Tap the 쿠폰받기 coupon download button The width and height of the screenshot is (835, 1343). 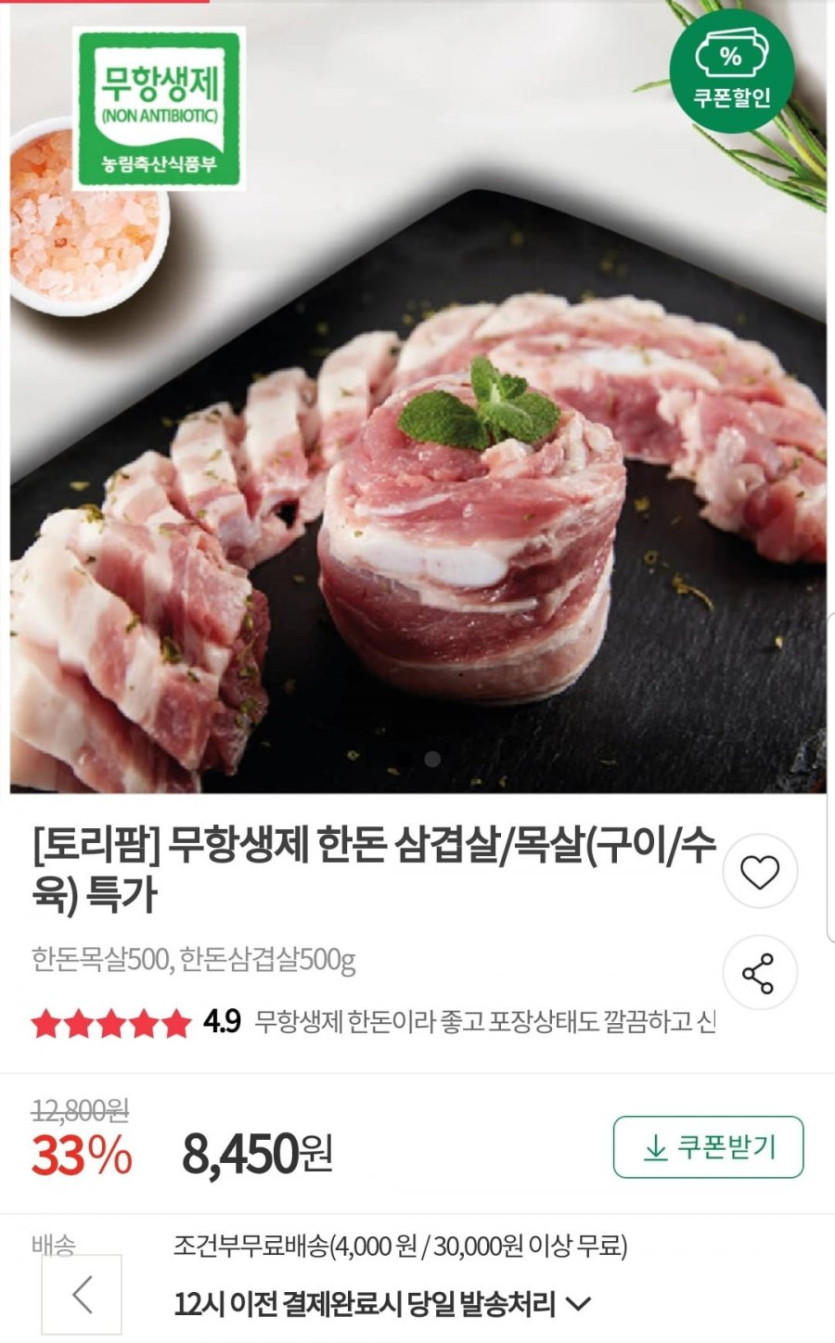tap(708, 1147)
